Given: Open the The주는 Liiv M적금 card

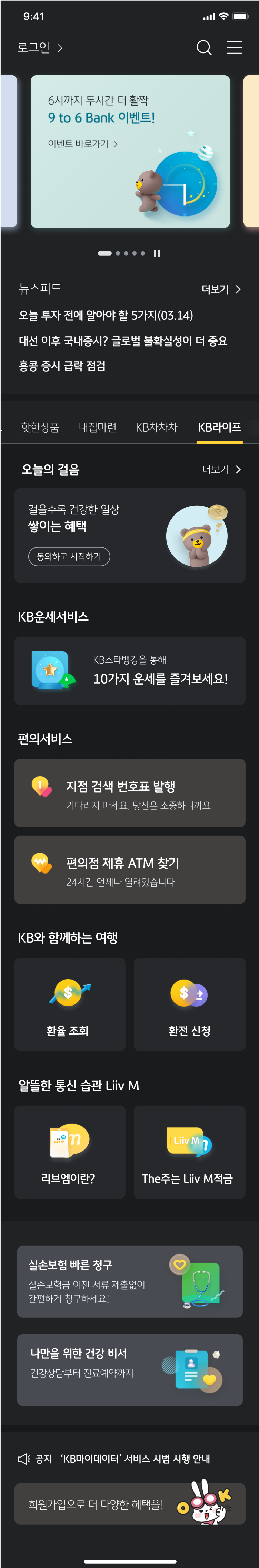Looking at the screenshot, I should pyautogui.click(x=190, y=1152).
